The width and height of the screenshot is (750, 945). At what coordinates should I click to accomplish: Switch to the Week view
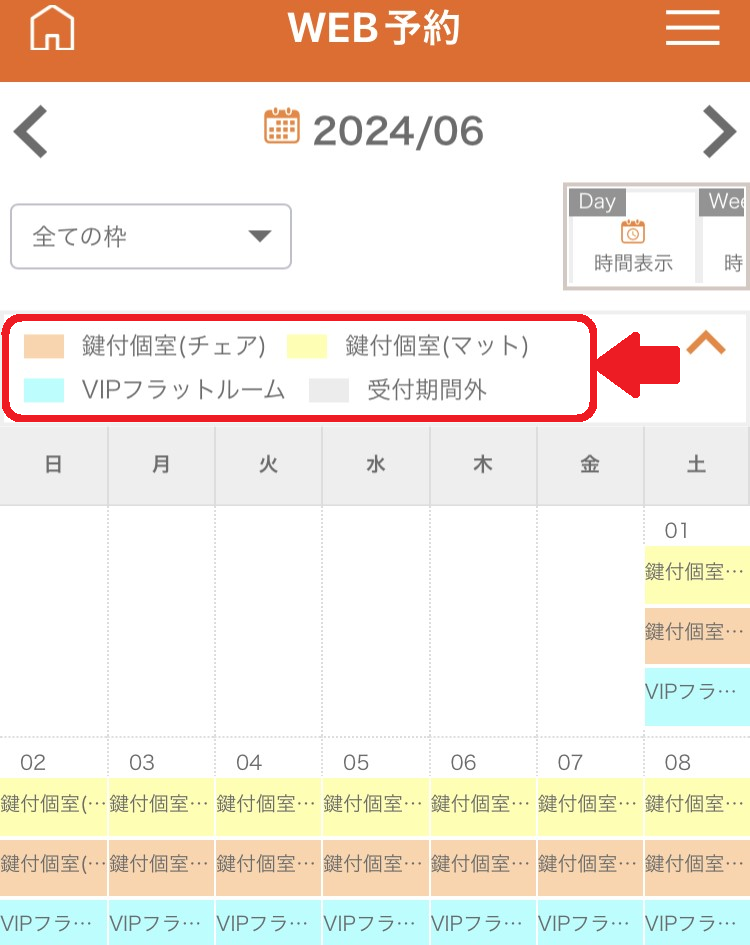[x=725, y=237]
